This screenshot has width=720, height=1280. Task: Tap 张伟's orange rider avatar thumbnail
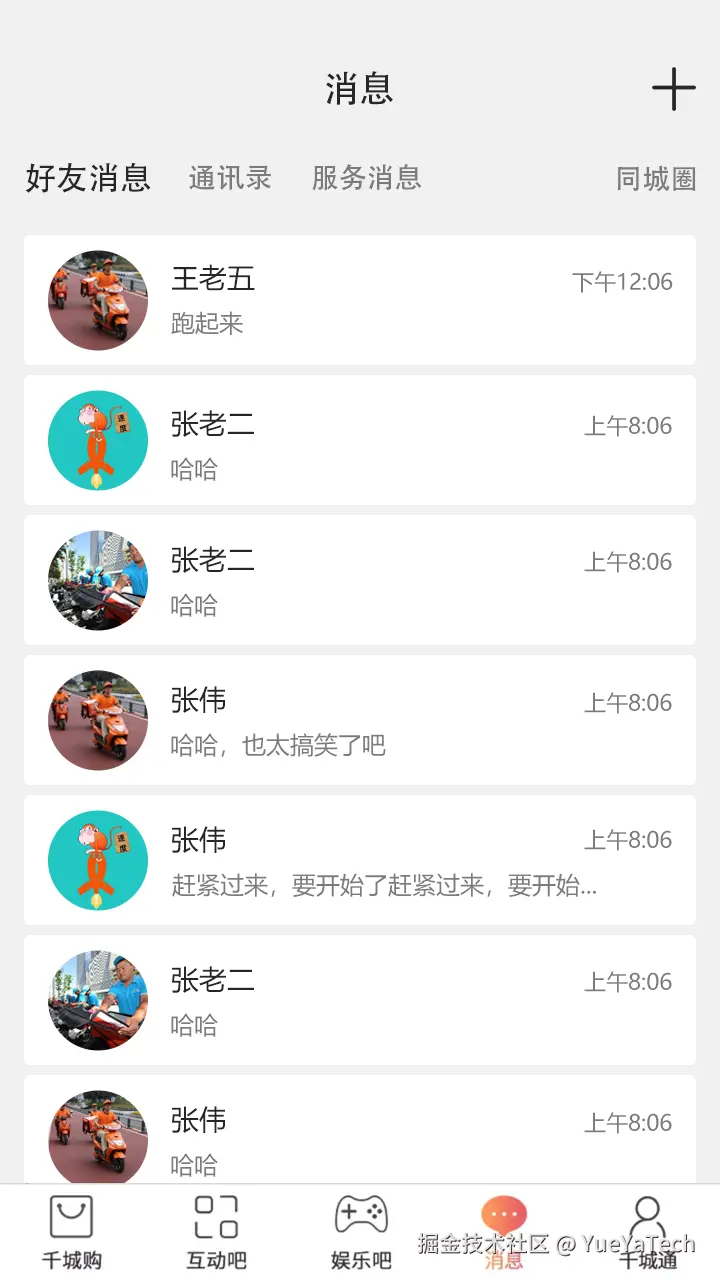[x=97, y=720]
